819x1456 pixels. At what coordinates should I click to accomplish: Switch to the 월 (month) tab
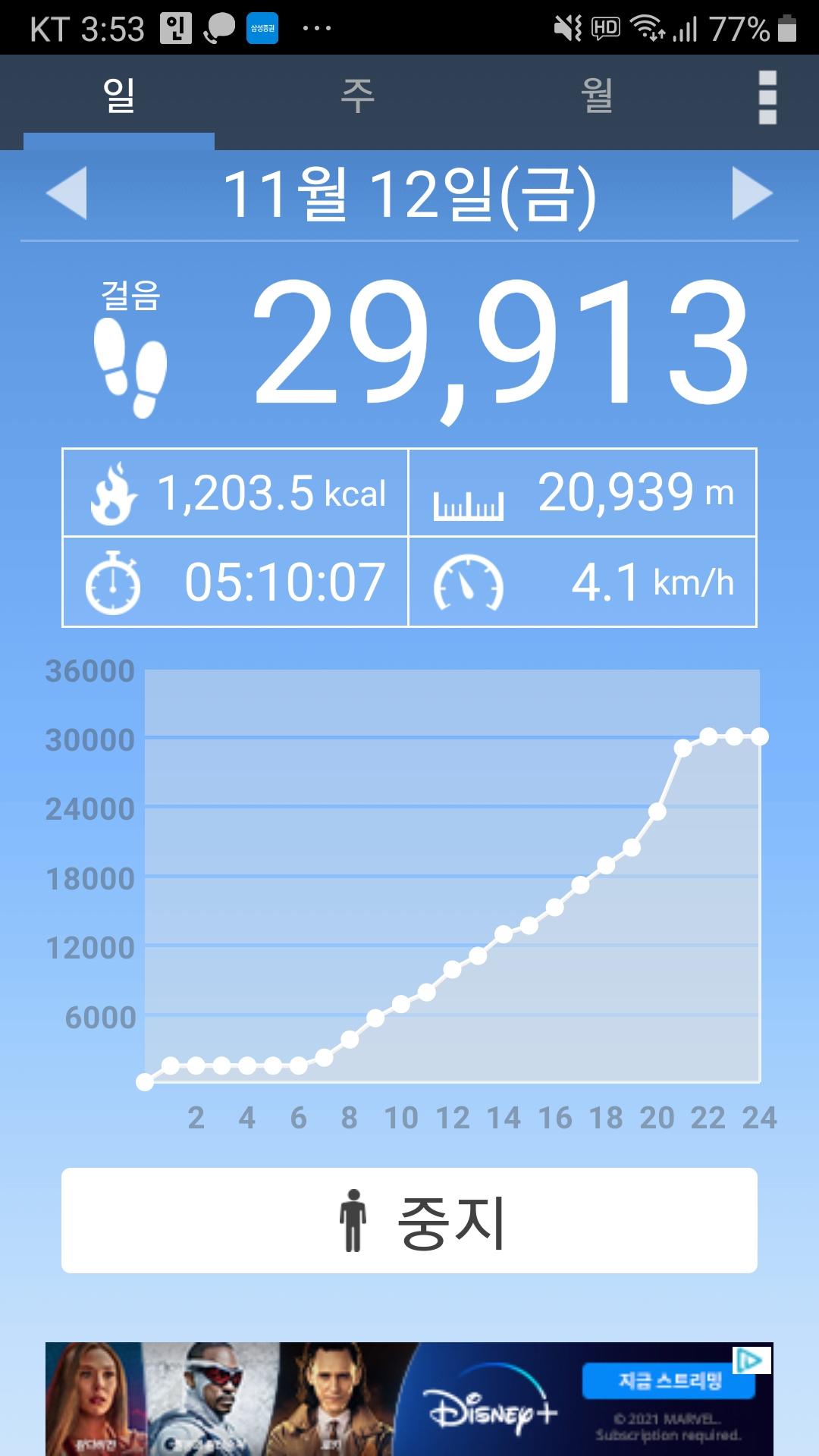click(597, 97)
